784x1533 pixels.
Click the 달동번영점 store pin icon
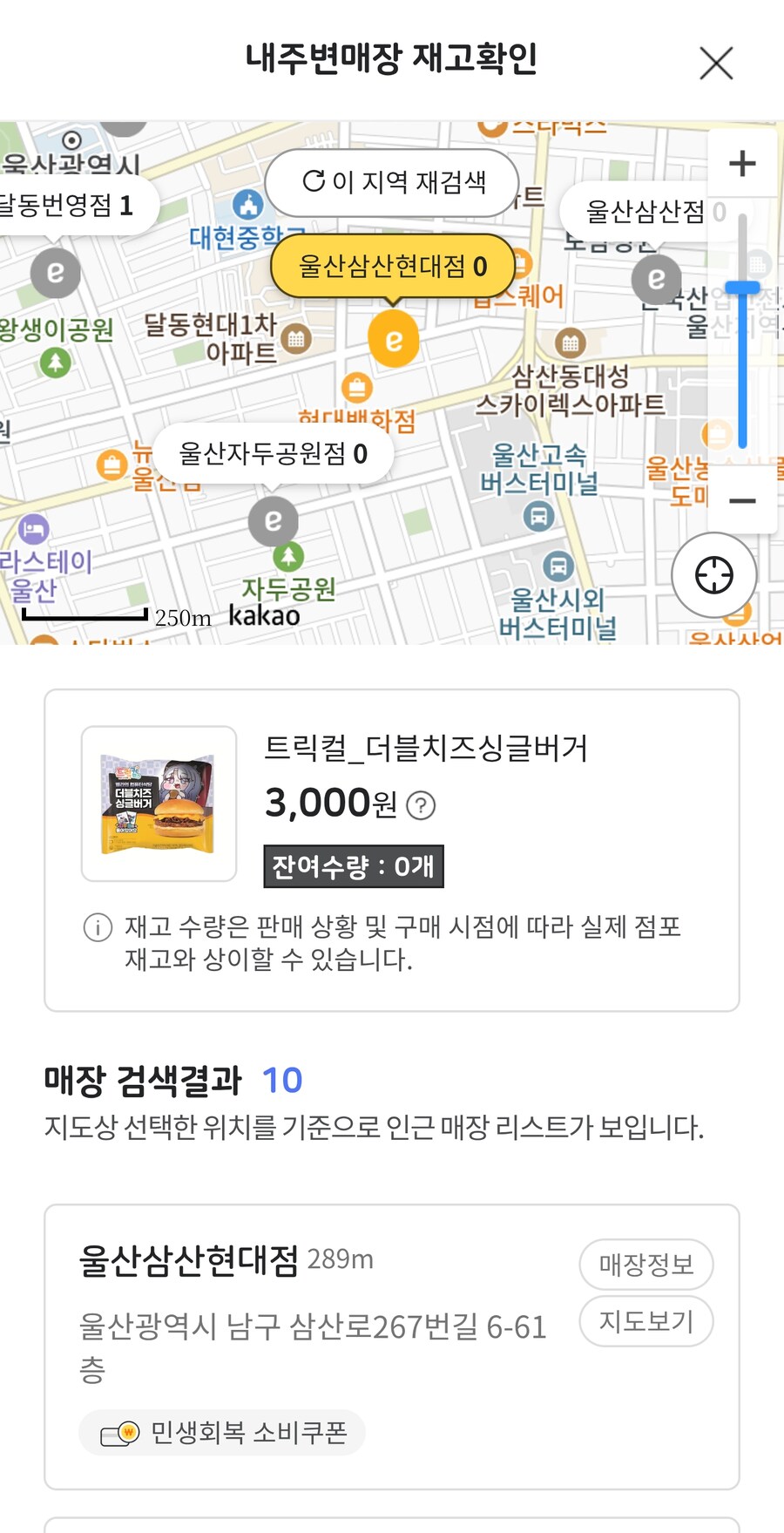coord(54,272)
